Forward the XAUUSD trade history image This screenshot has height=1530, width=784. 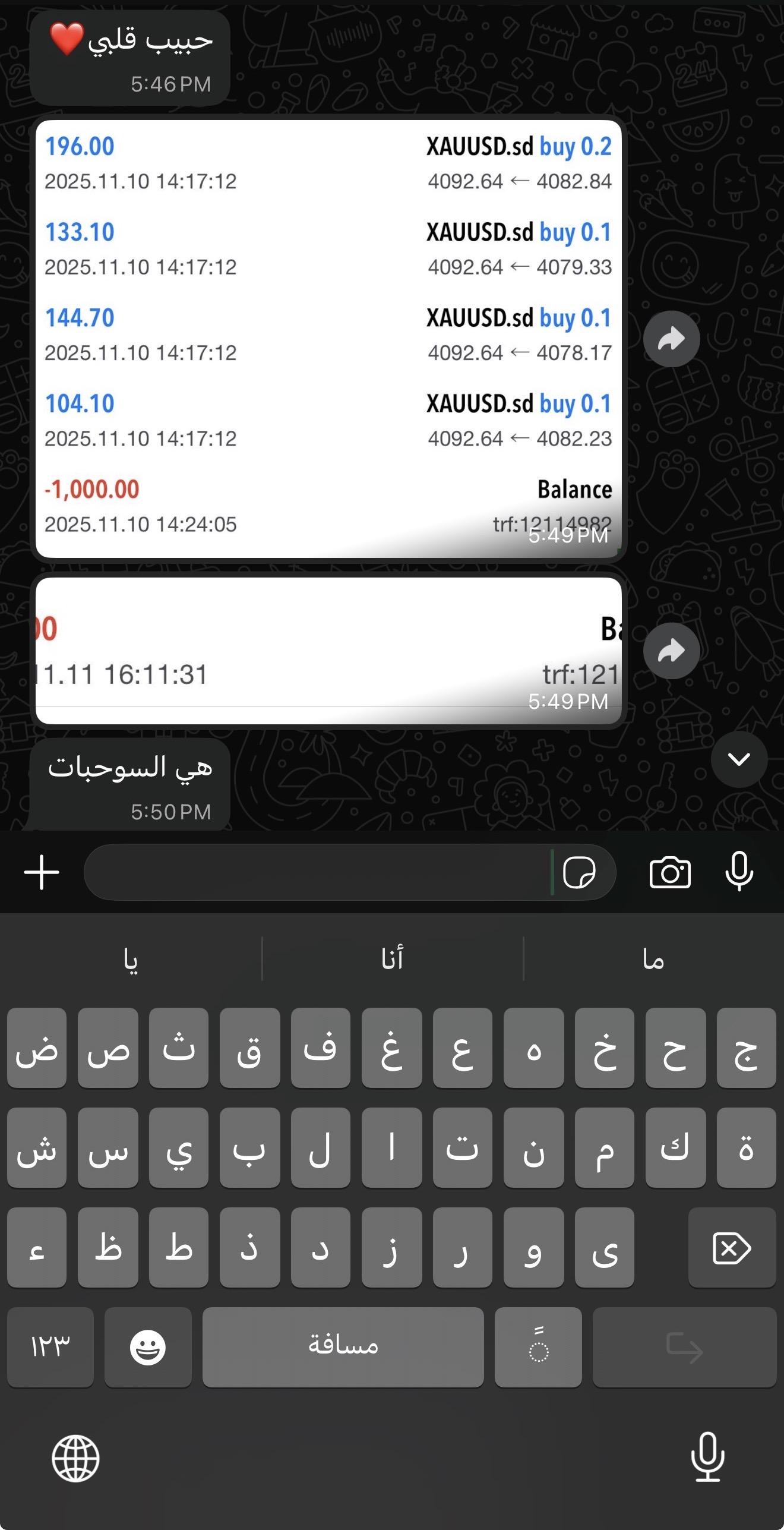click(671, 339)
